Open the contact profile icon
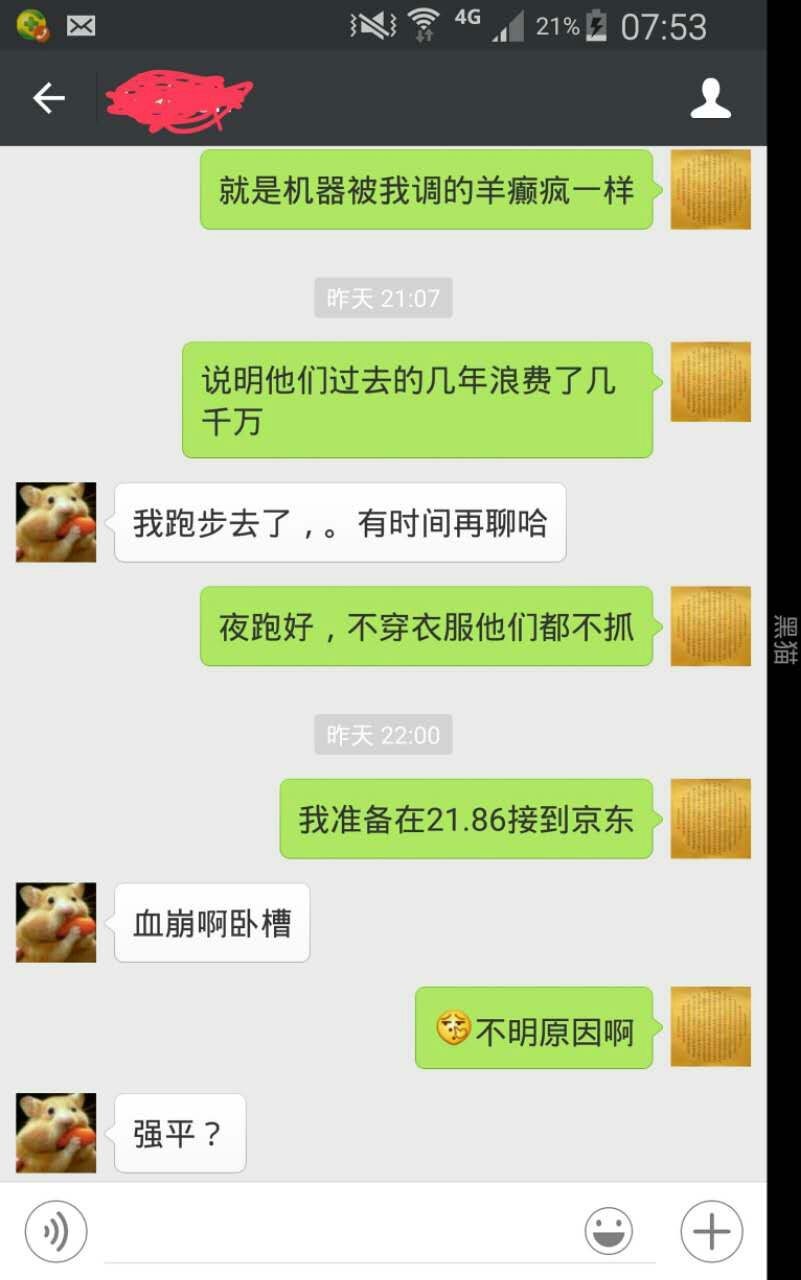 click(x=710, y=98)
